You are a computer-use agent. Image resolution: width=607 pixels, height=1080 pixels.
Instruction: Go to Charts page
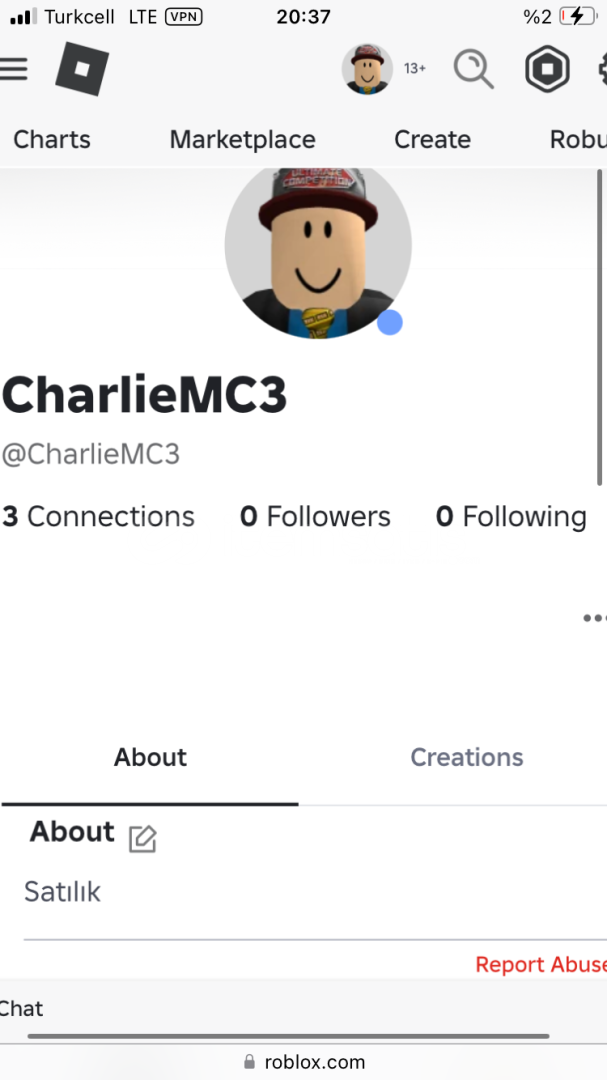tap(52, 139)
